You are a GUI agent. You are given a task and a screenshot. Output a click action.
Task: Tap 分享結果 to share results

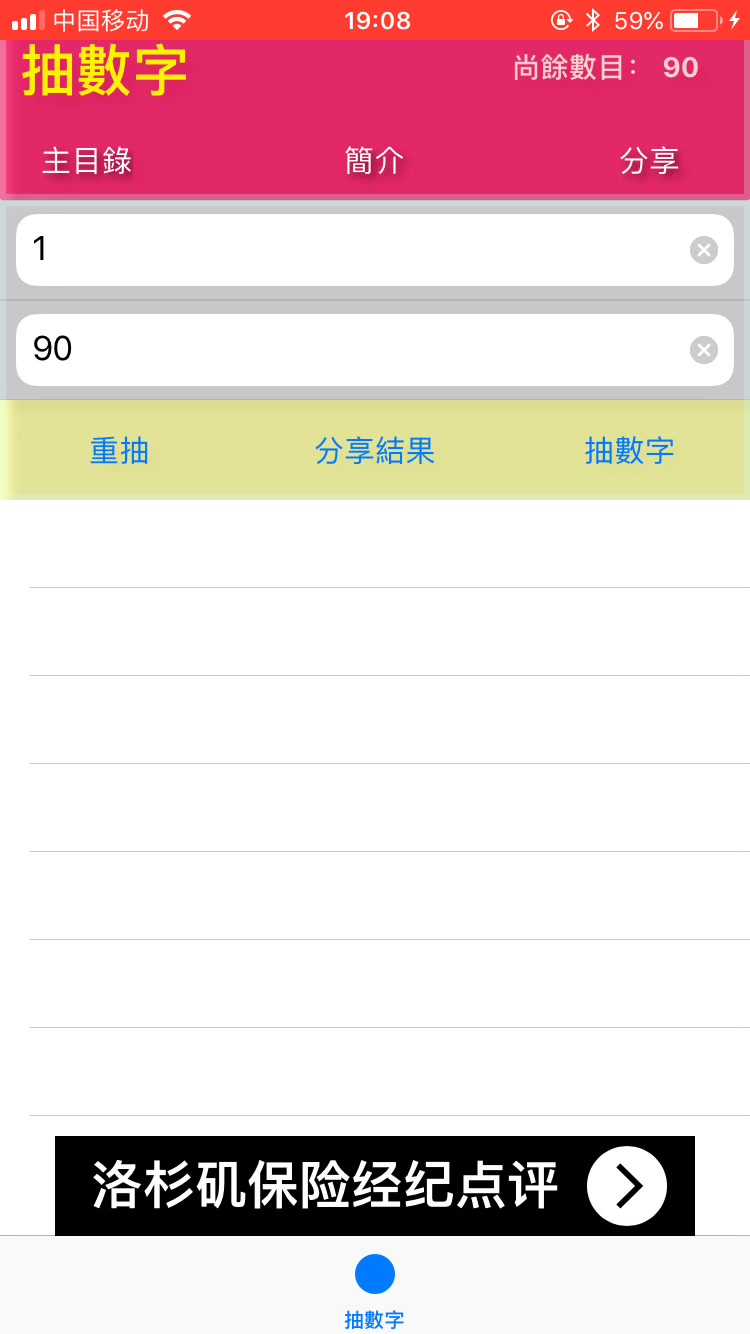375,451
